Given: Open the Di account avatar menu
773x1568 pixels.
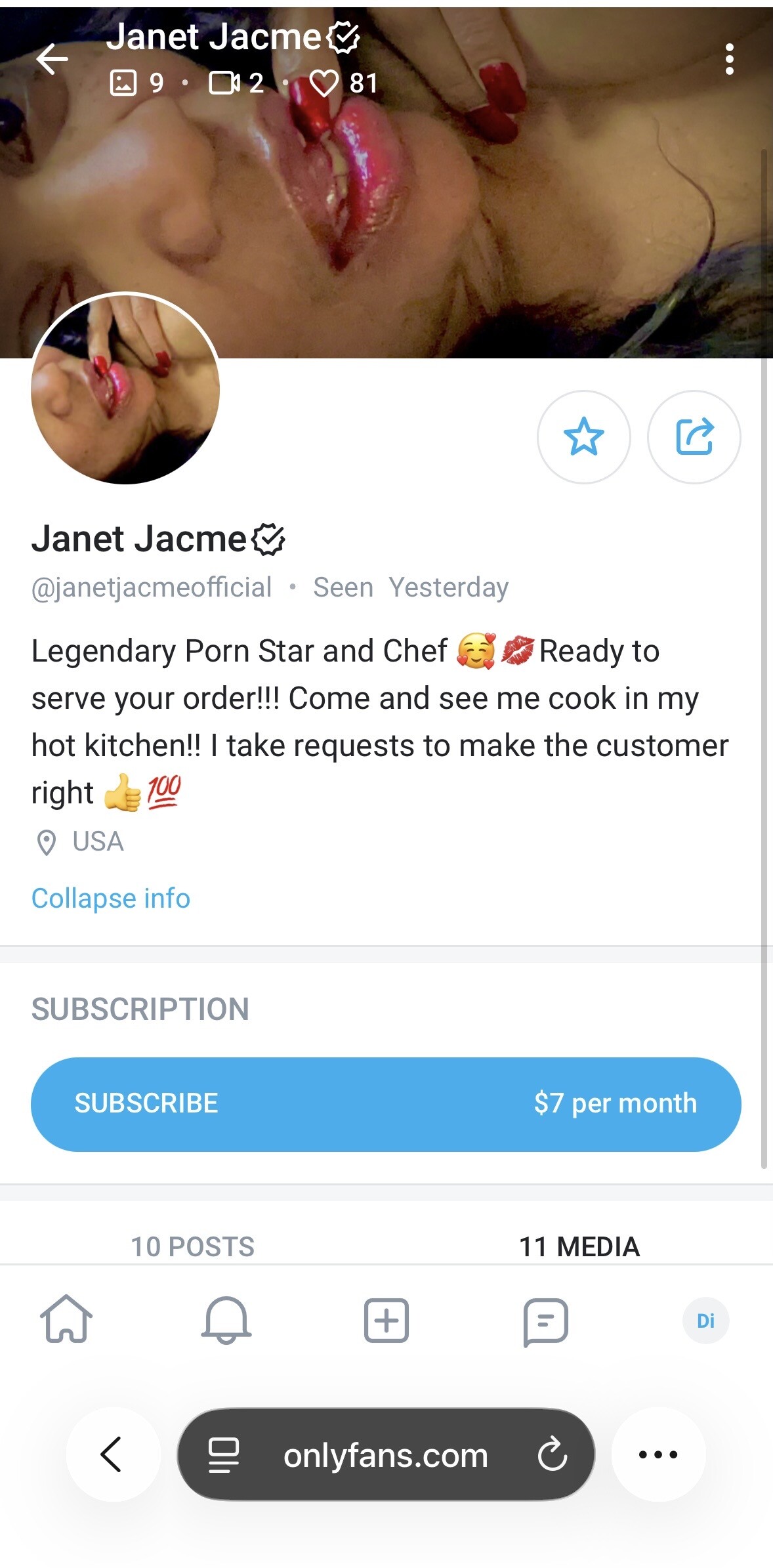Looking at the screenshot, I should point(705,1321).
